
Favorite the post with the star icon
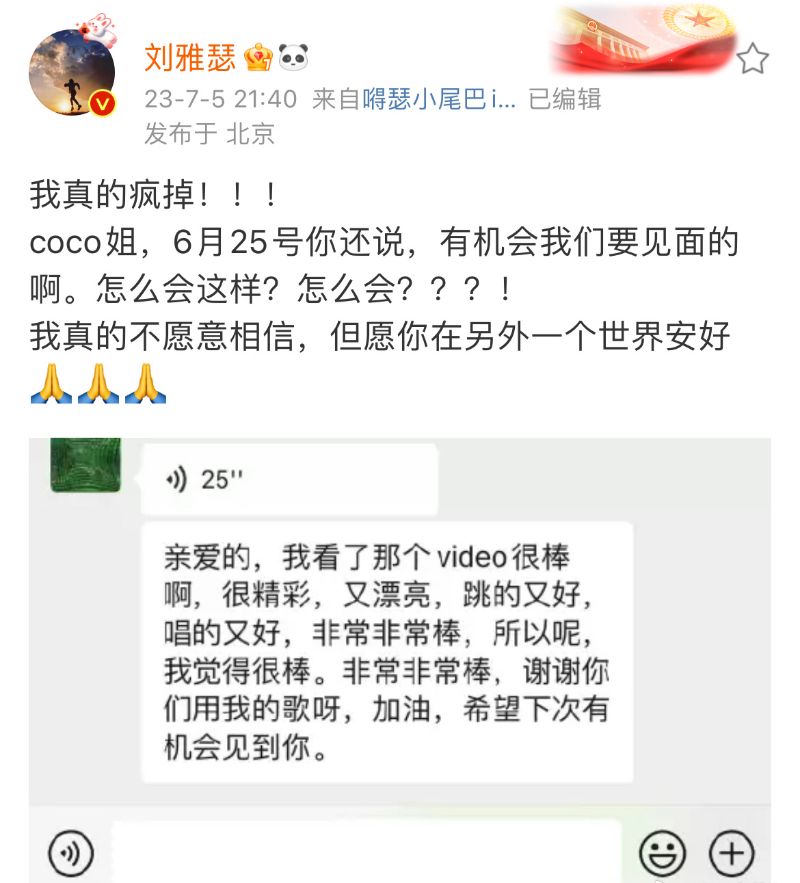(752, 60)
